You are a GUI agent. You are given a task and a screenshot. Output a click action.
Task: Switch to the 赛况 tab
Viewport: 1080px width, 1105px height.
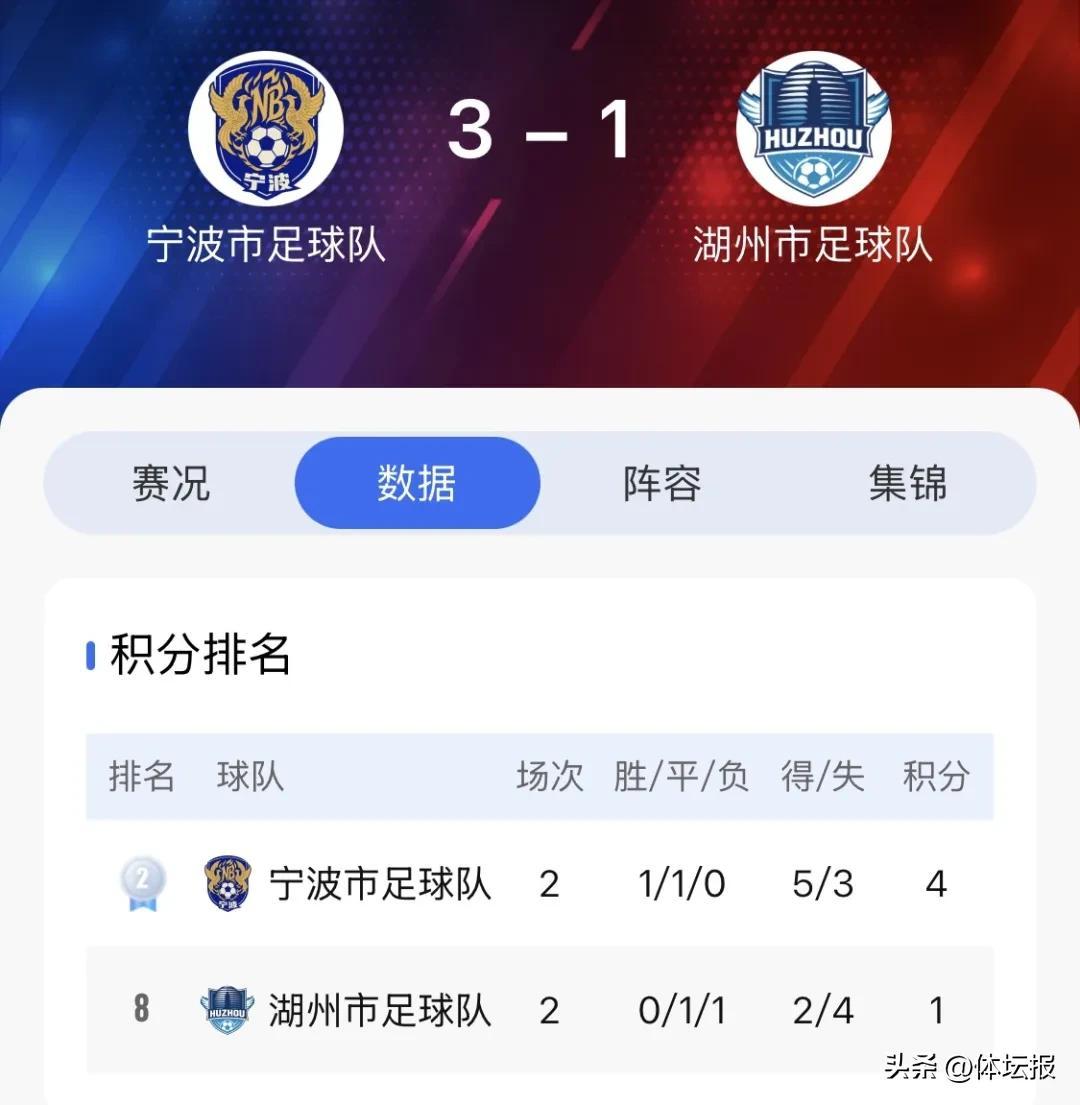(x=171, y=484)
